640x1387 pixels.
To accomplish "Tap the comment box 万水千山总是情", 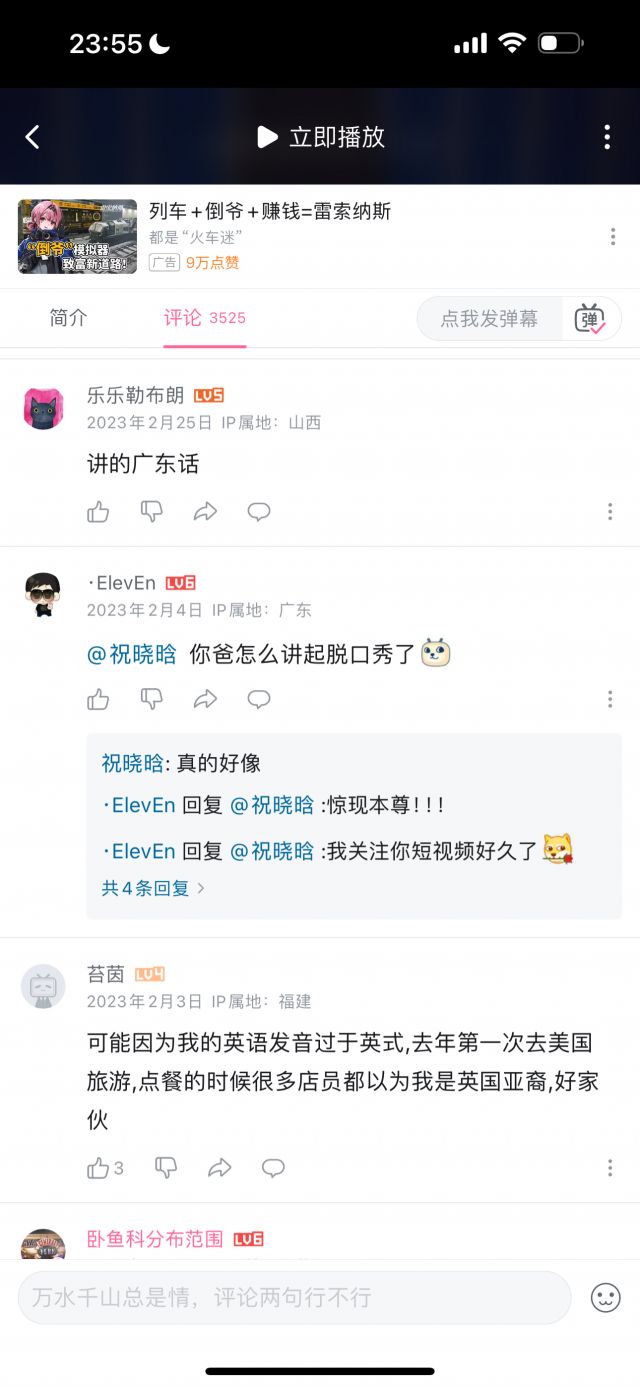I will (x=294, y=1297).
